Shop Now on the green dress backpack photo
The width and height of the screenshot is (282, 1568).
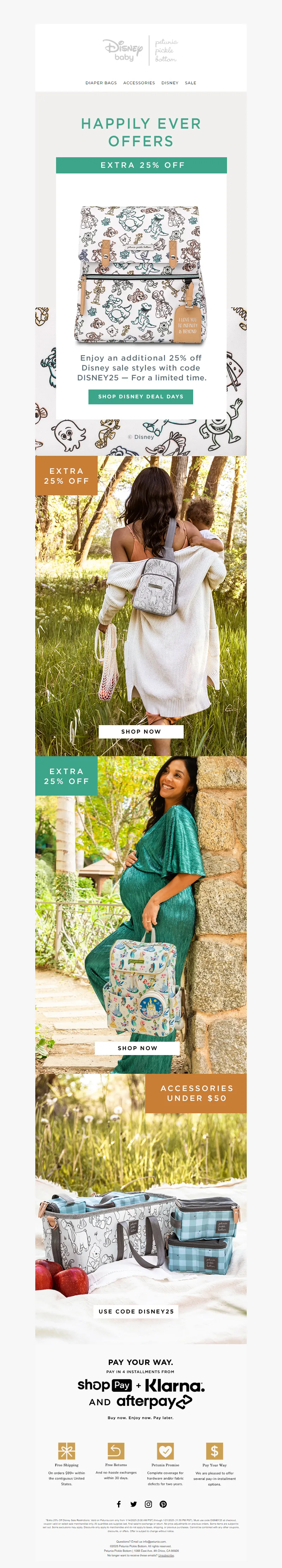tap(137, 1048)
